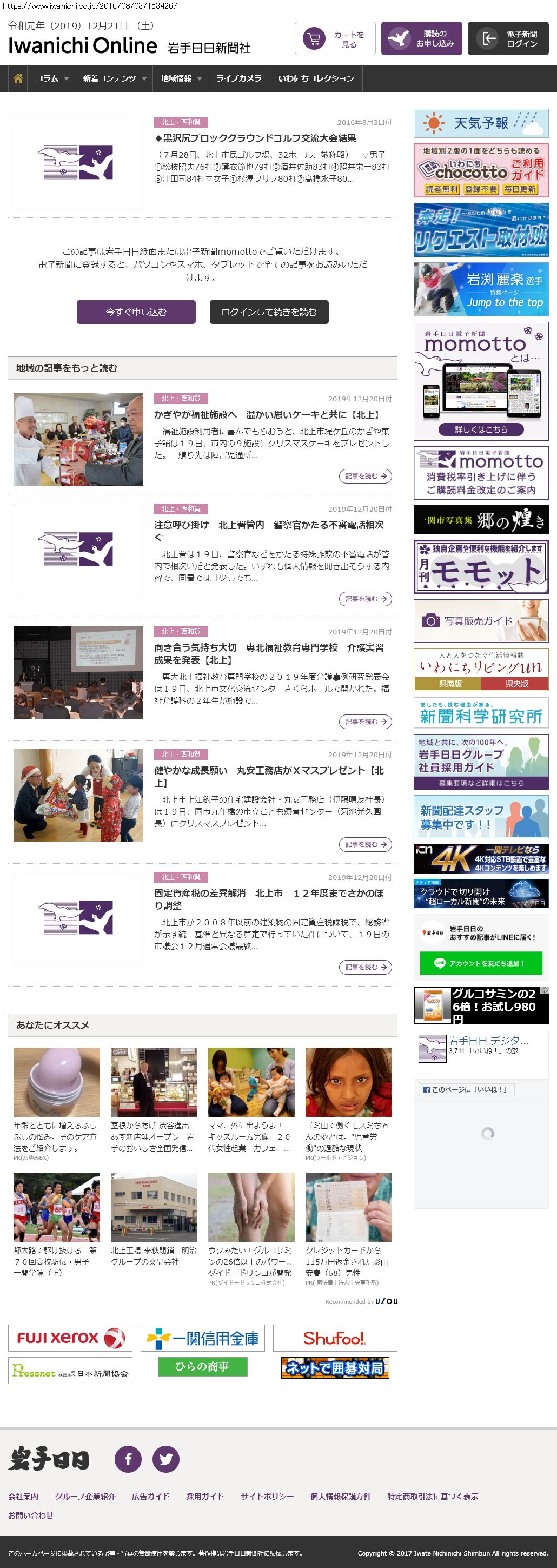Viewport: 557px width, 1568px height.
Task: Open 写真販売ガイド banner
Action: (480, 621)
